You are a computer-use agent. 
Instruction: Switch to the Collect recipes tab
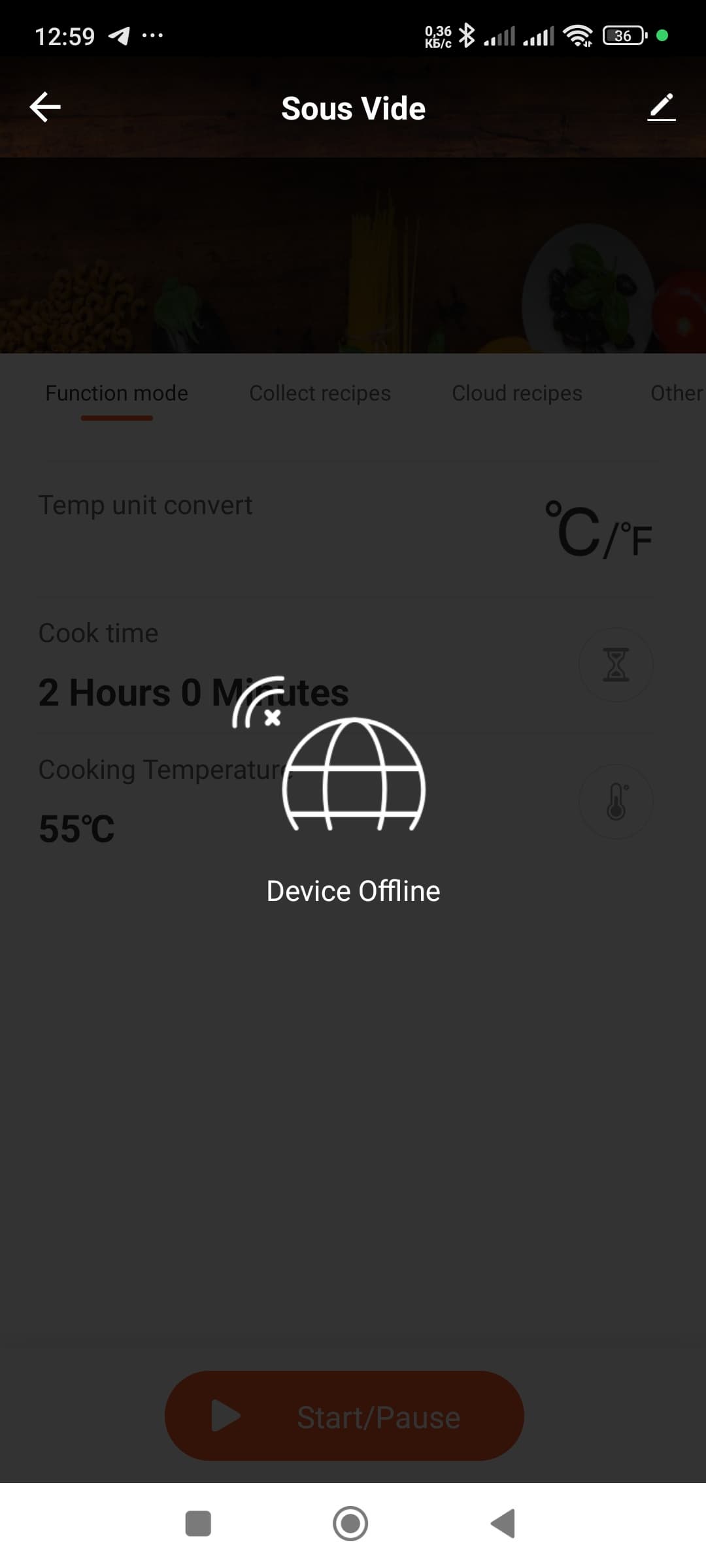tap(320, 393)
